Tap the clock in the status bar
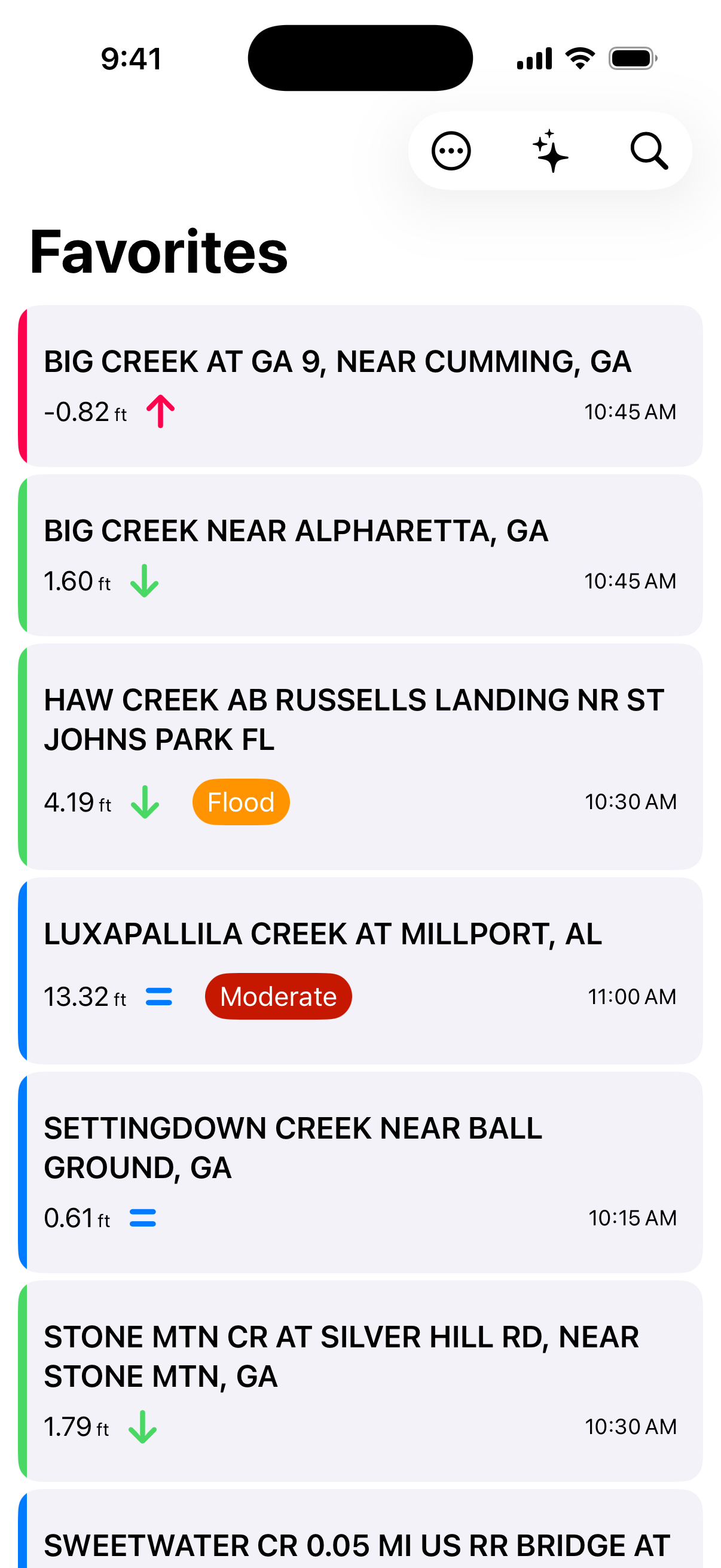 (x=131, y=58)
